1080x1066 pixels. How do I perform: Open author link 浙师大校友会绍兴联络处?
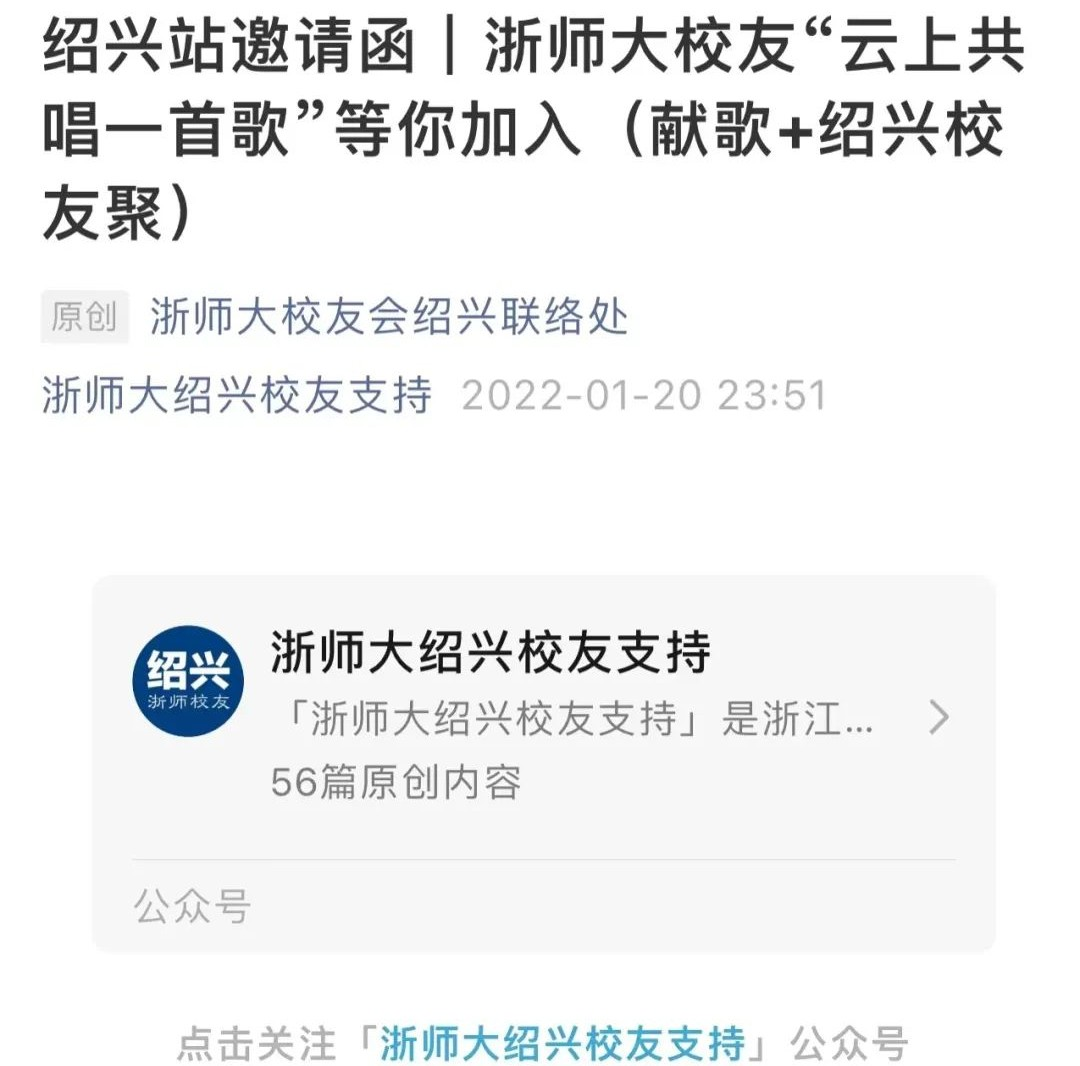(x=389, y=318)
